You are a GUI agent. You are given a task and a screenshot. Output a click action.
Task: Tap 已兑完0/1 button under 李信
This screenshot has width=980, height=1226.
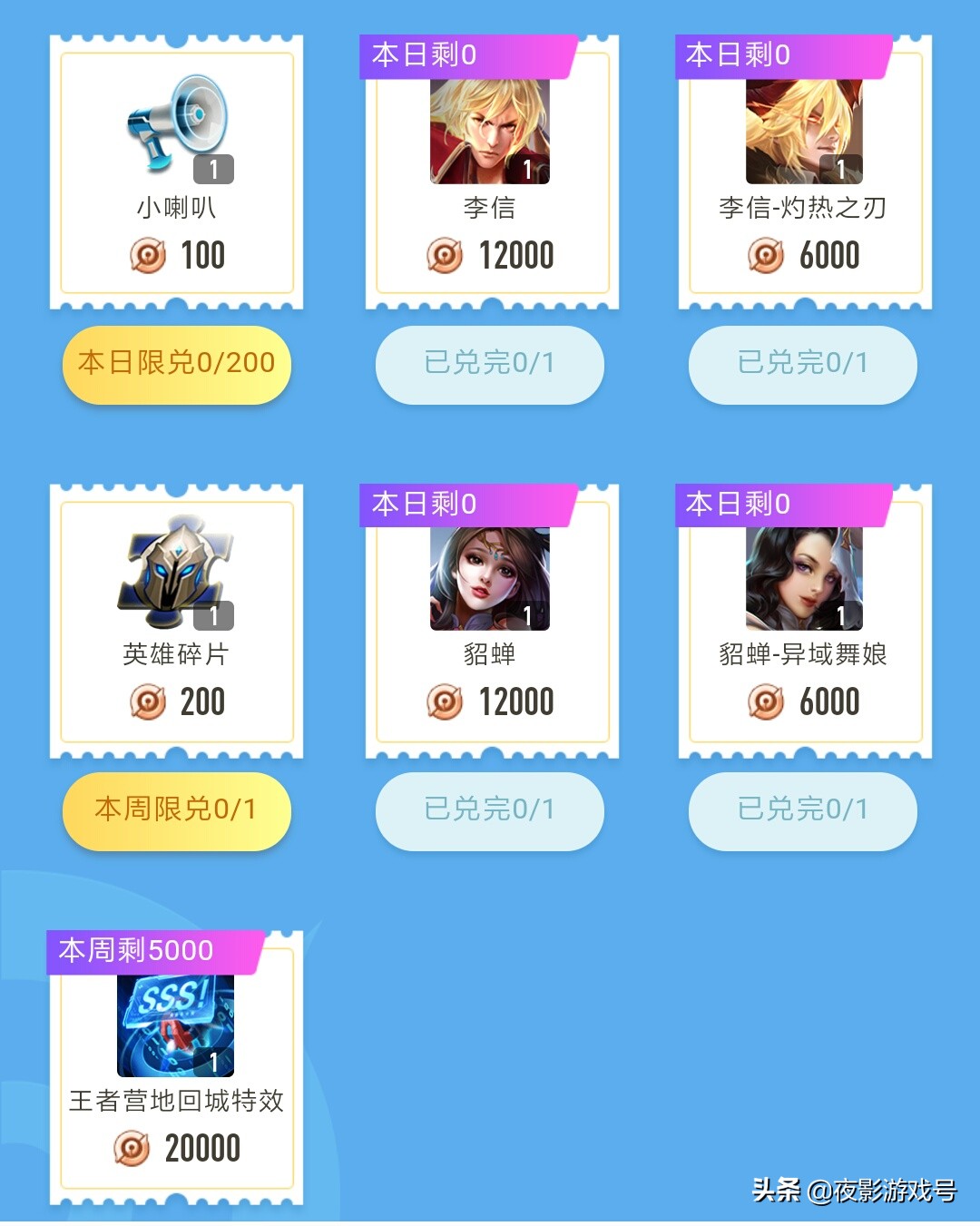(490, 364)
